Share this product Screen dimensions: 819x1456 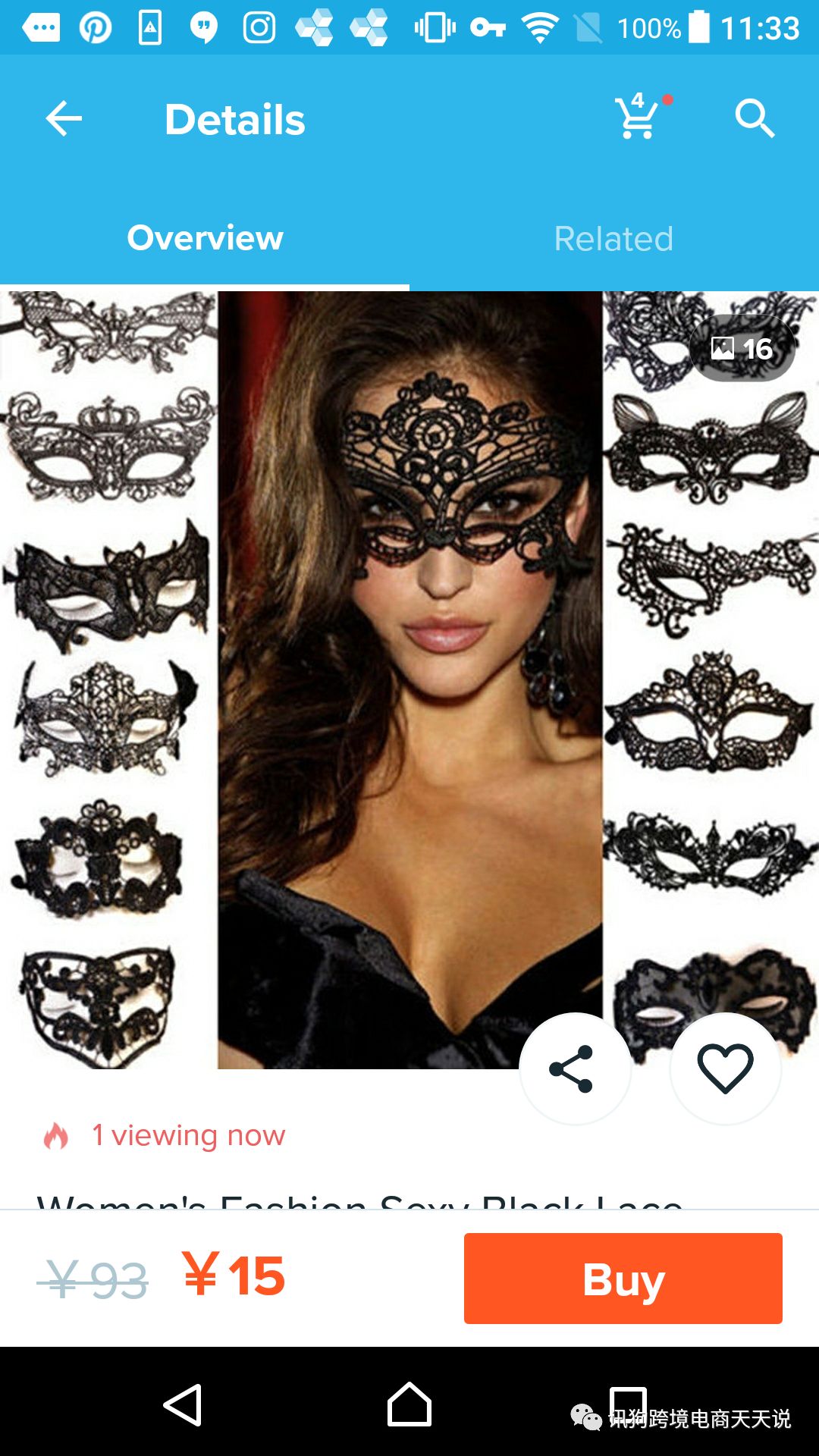click(x=574, y=1068)
